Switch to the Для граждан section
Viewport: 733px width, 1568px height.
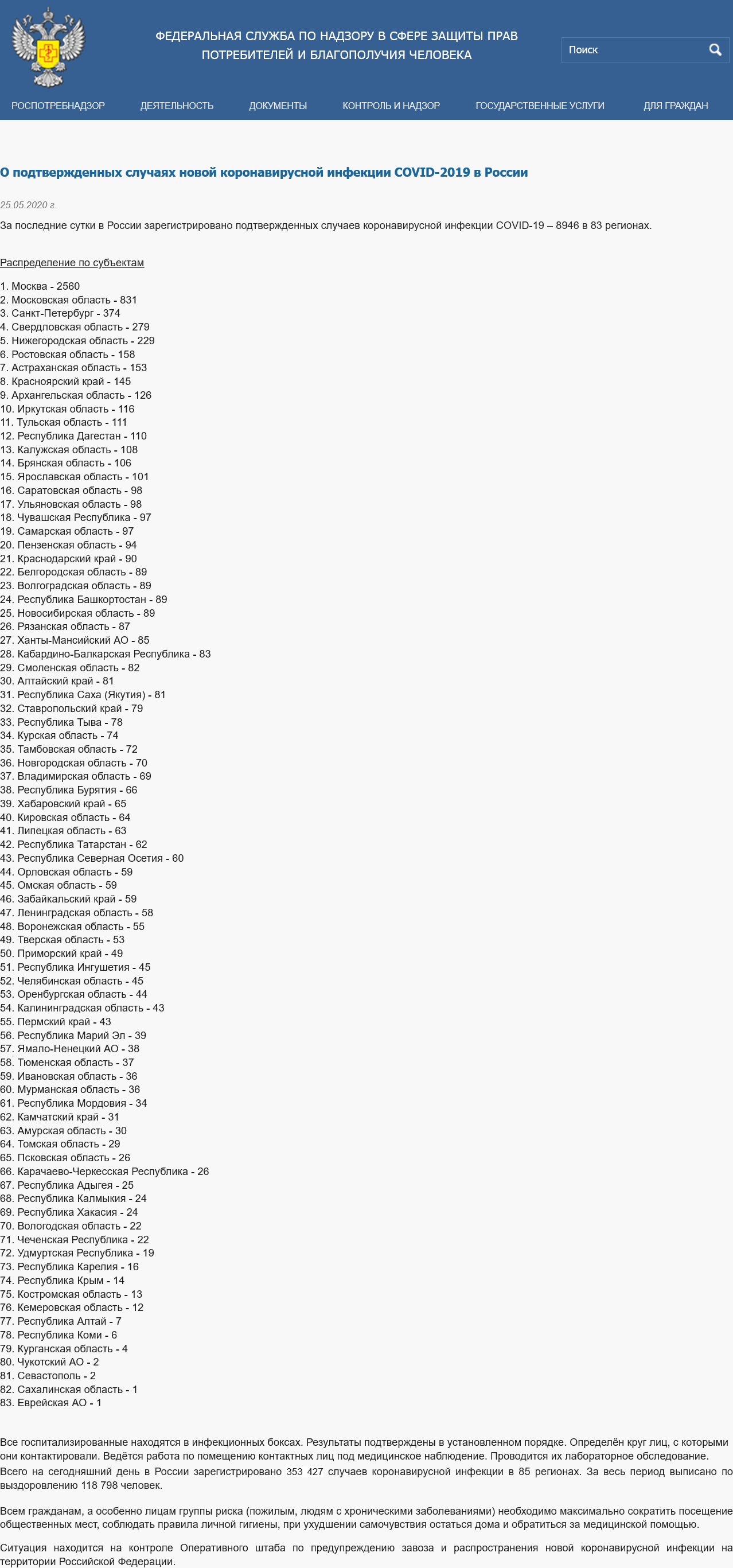point(676,106)
